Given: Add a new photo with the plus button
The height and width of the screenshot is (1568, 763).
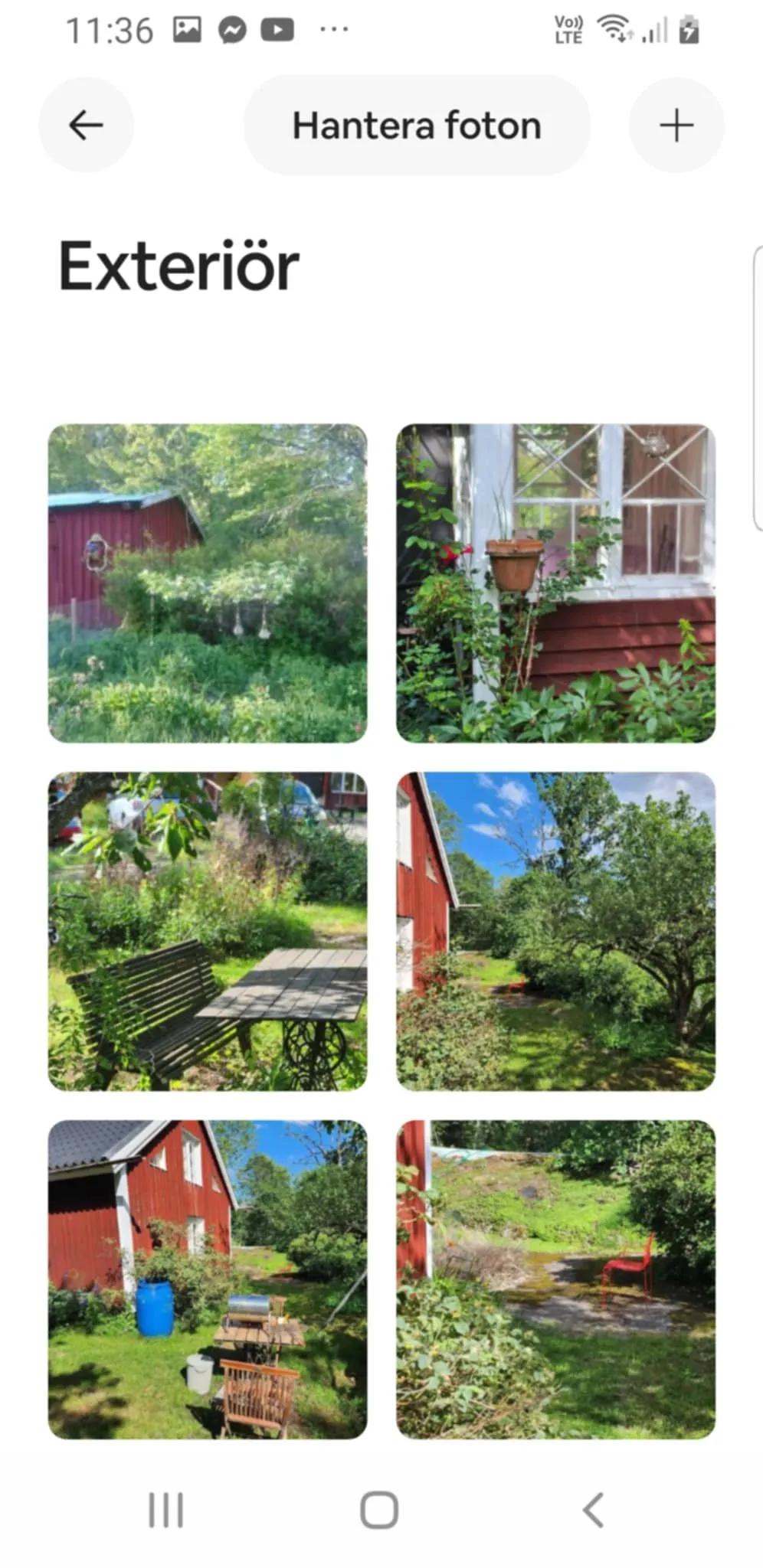Looking at the screenshot, I should coord(676,125).
